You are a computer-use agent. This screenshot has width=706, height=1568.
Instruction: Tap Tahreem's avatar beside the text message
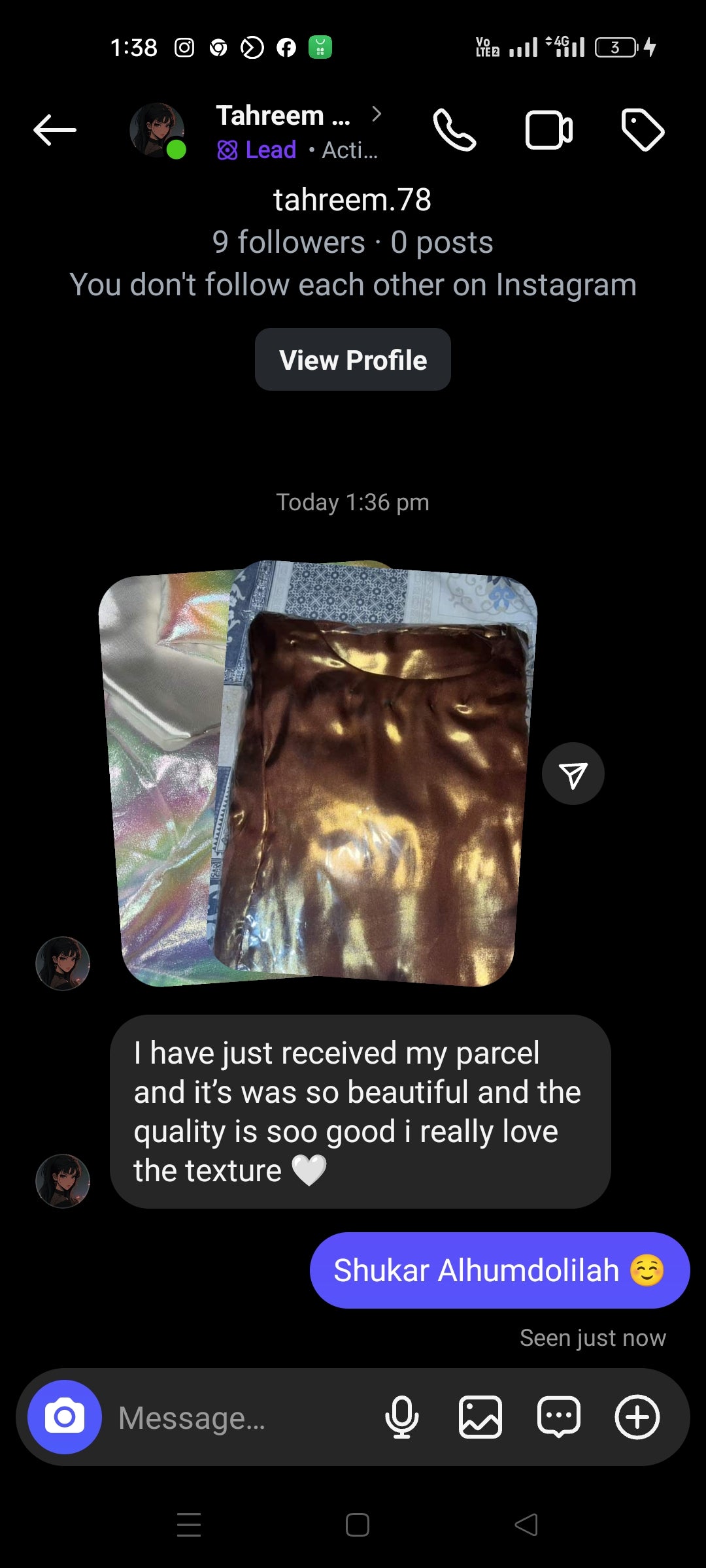click(63, 1181)
